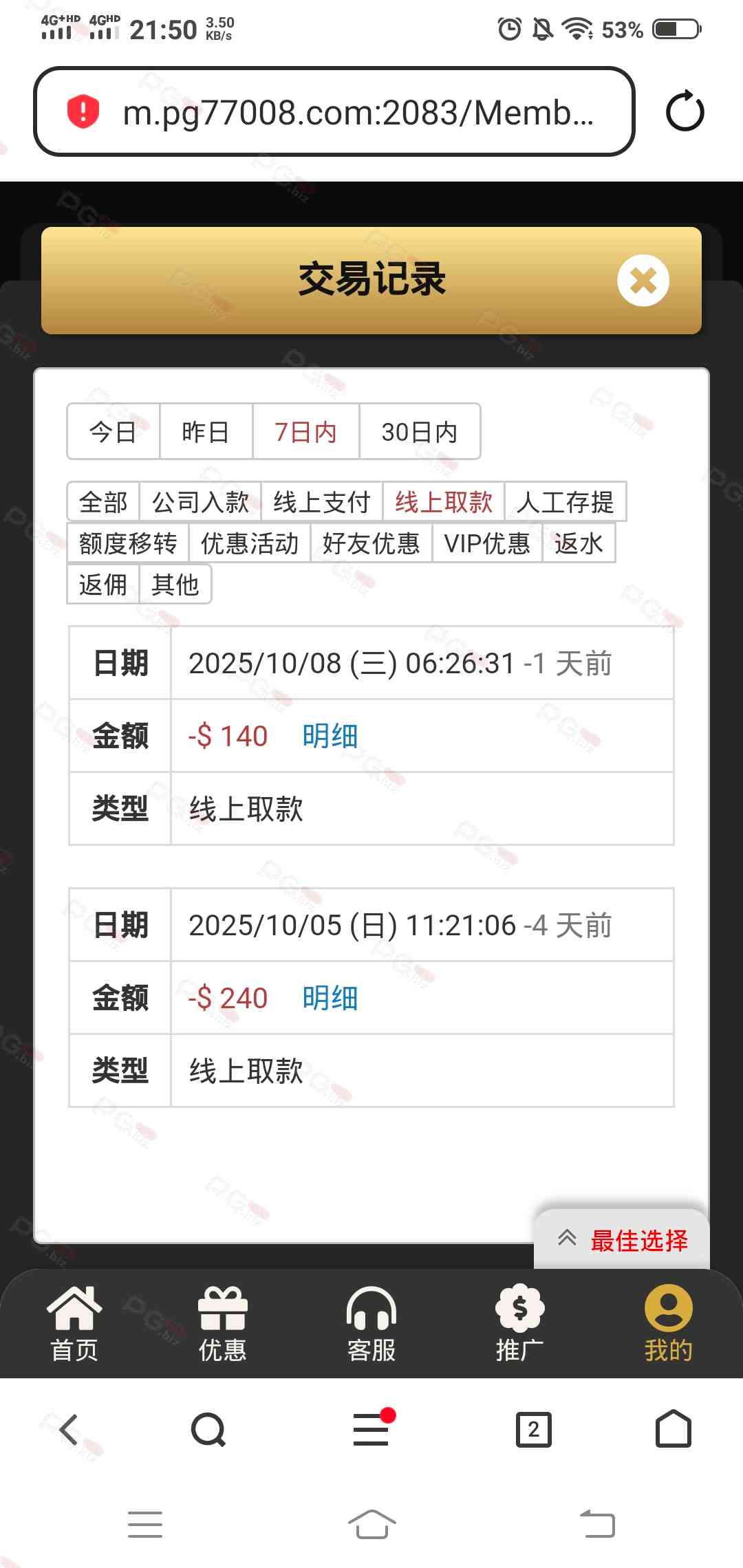Select the 昨日 date filter

[x=206, y=432]
